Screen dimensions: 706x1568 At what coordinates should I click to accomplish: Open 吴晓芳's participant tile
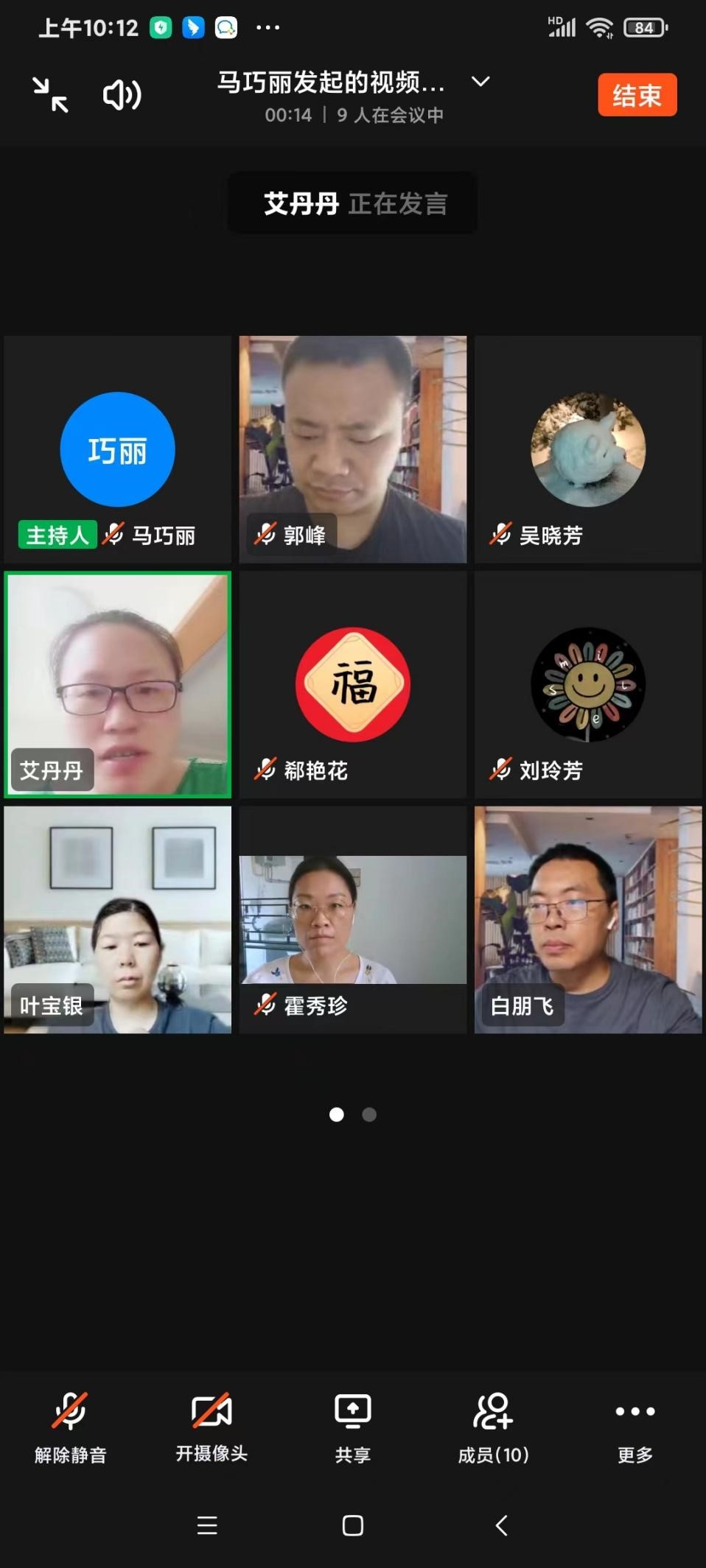coord(588,449)
